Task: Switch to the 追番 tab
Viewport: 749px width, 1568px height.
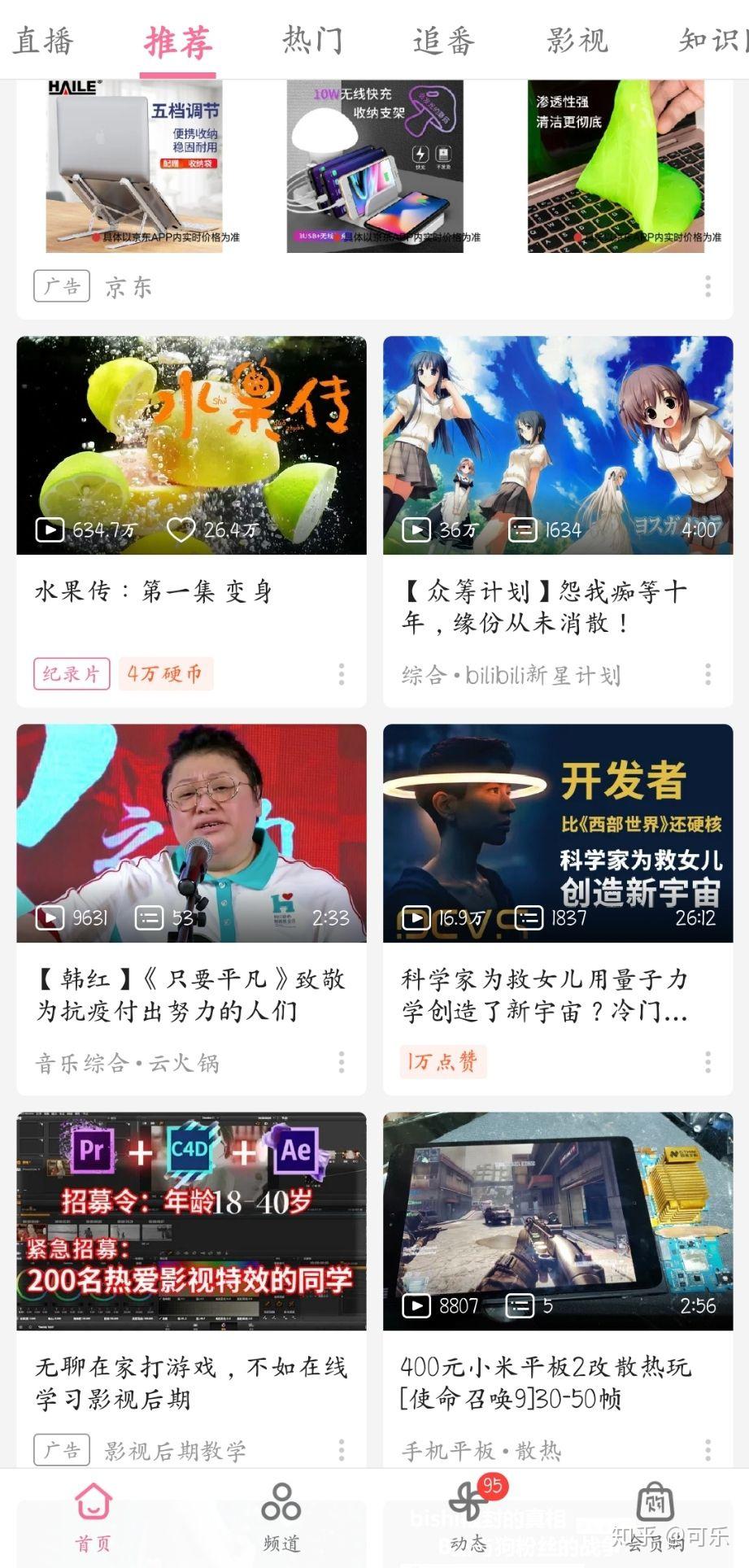Action: pos(444,38)
